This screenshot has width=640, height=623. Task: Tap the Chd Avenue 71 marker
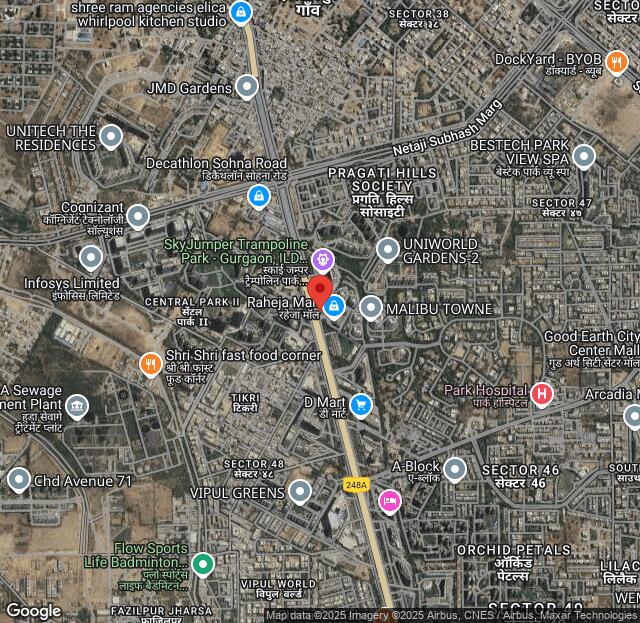[18, 480]
